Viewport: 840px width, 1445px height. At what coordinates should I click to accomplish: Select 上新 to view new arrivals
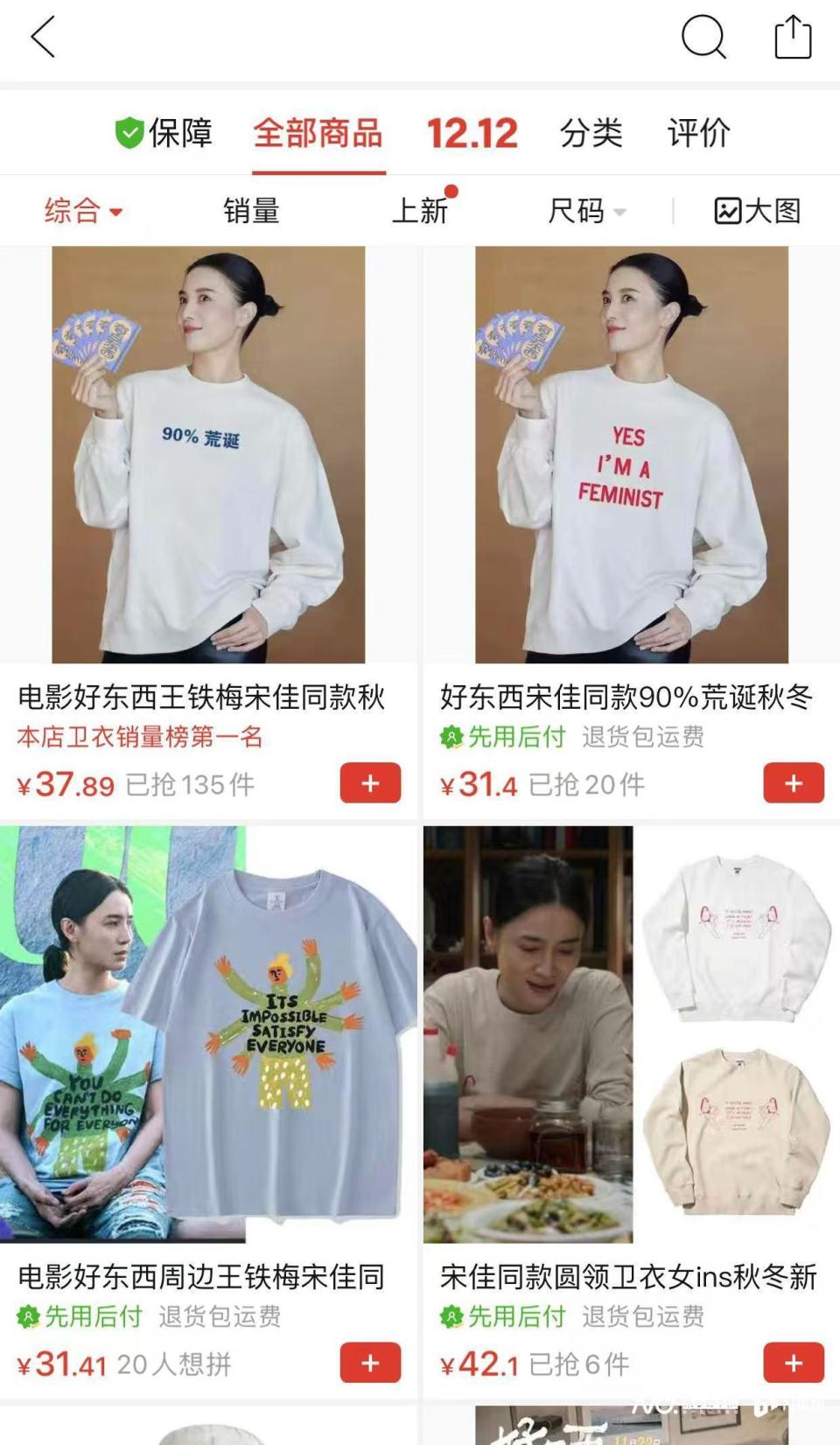422,211
